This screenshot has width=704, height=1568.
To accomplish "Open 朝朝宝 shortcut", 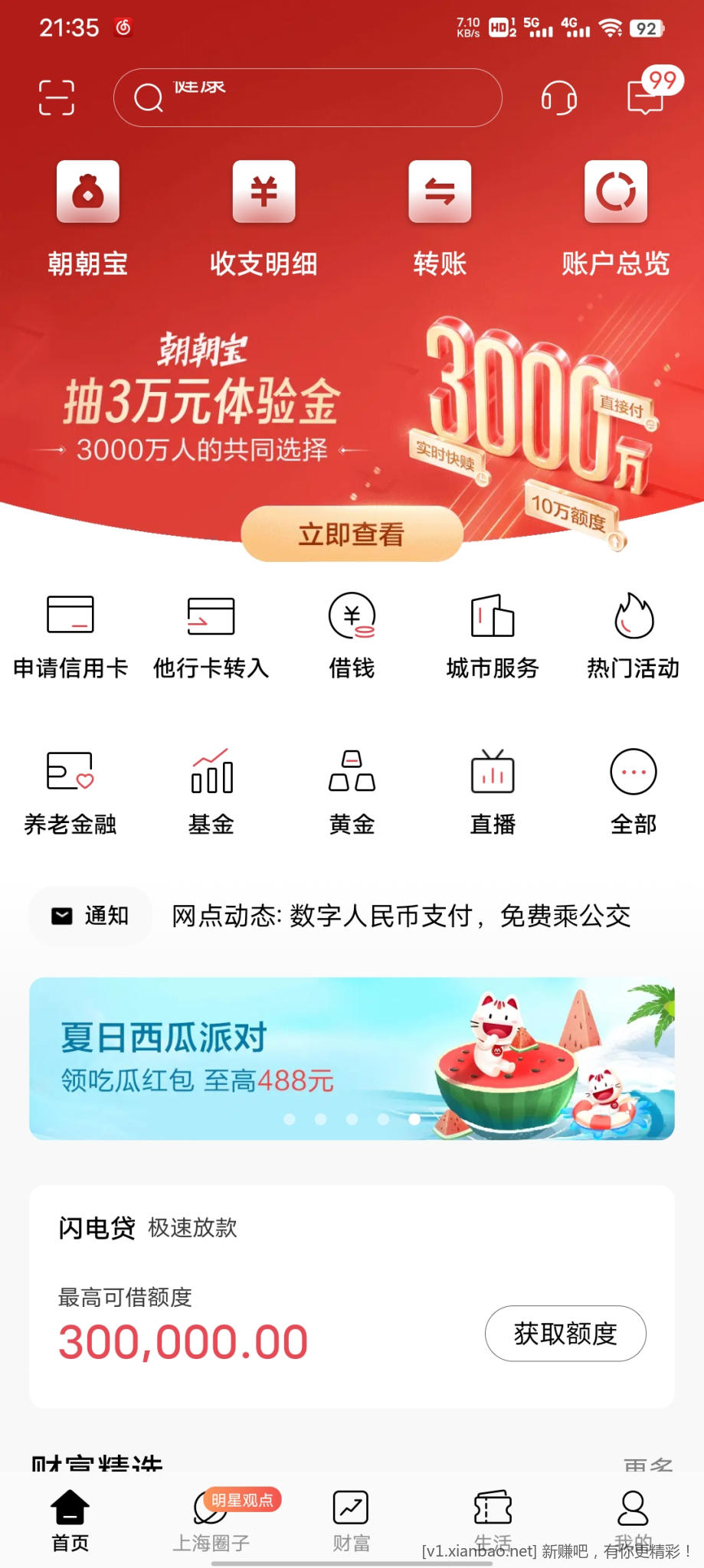I will click(x=88, y=218).
